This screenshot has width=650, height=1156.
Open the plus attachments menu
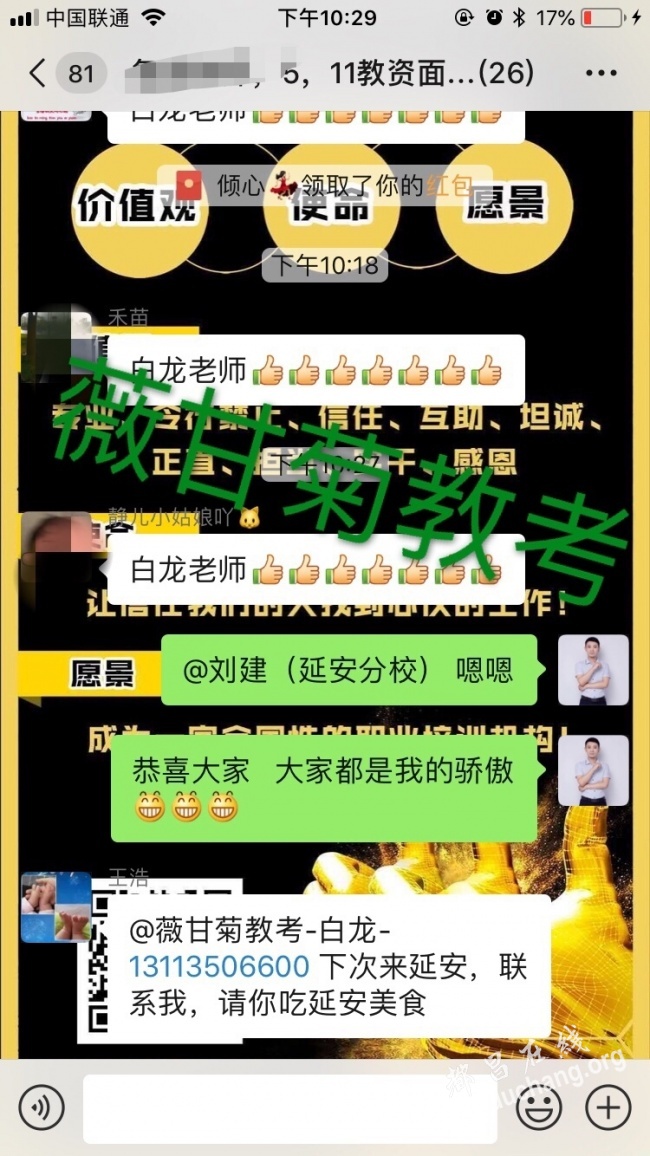tap(607, 1107)
